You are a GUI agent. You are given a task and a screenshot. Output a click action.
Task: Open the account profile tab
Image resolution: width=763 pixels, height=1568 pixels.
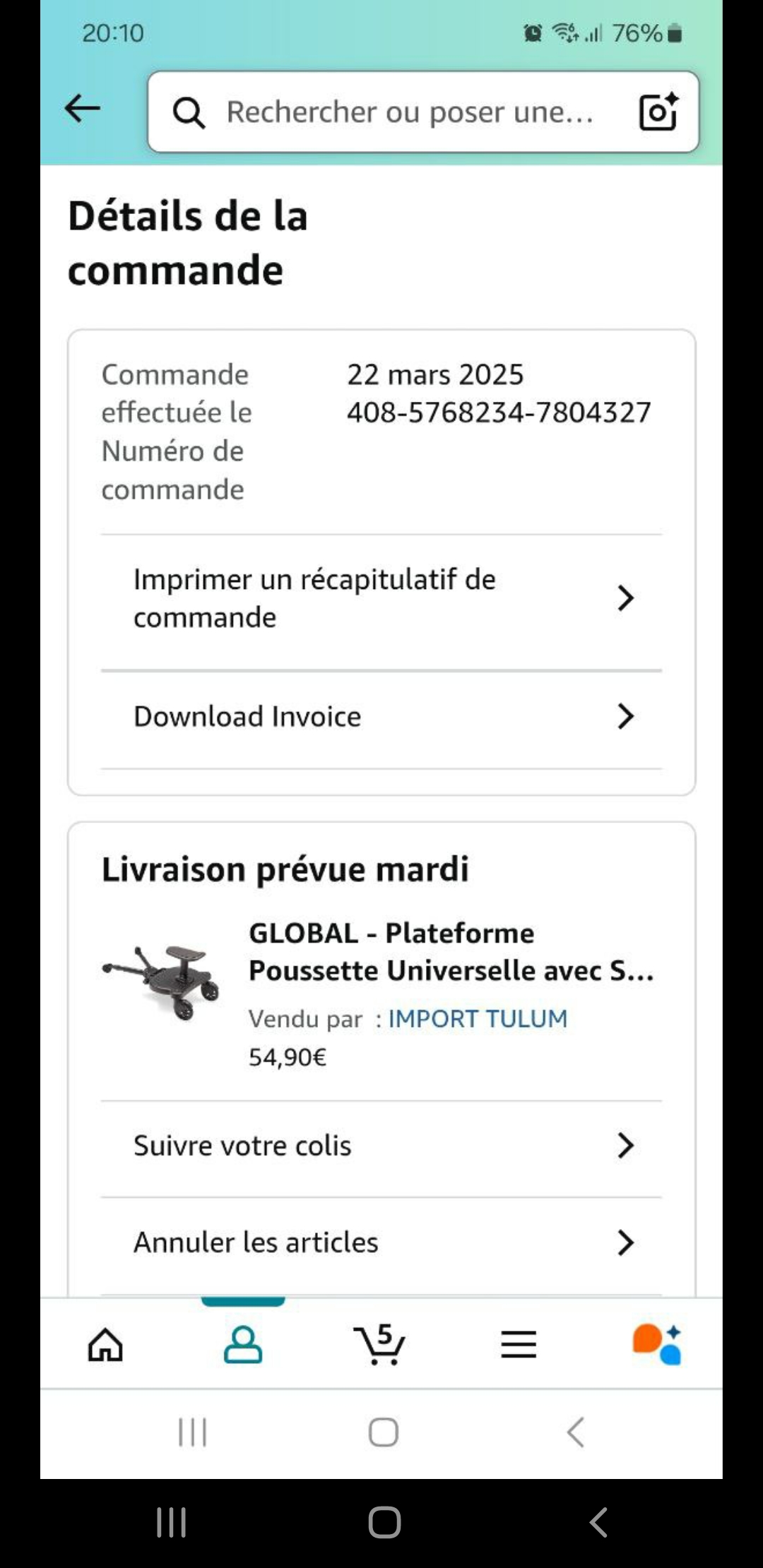[243, 1344]
